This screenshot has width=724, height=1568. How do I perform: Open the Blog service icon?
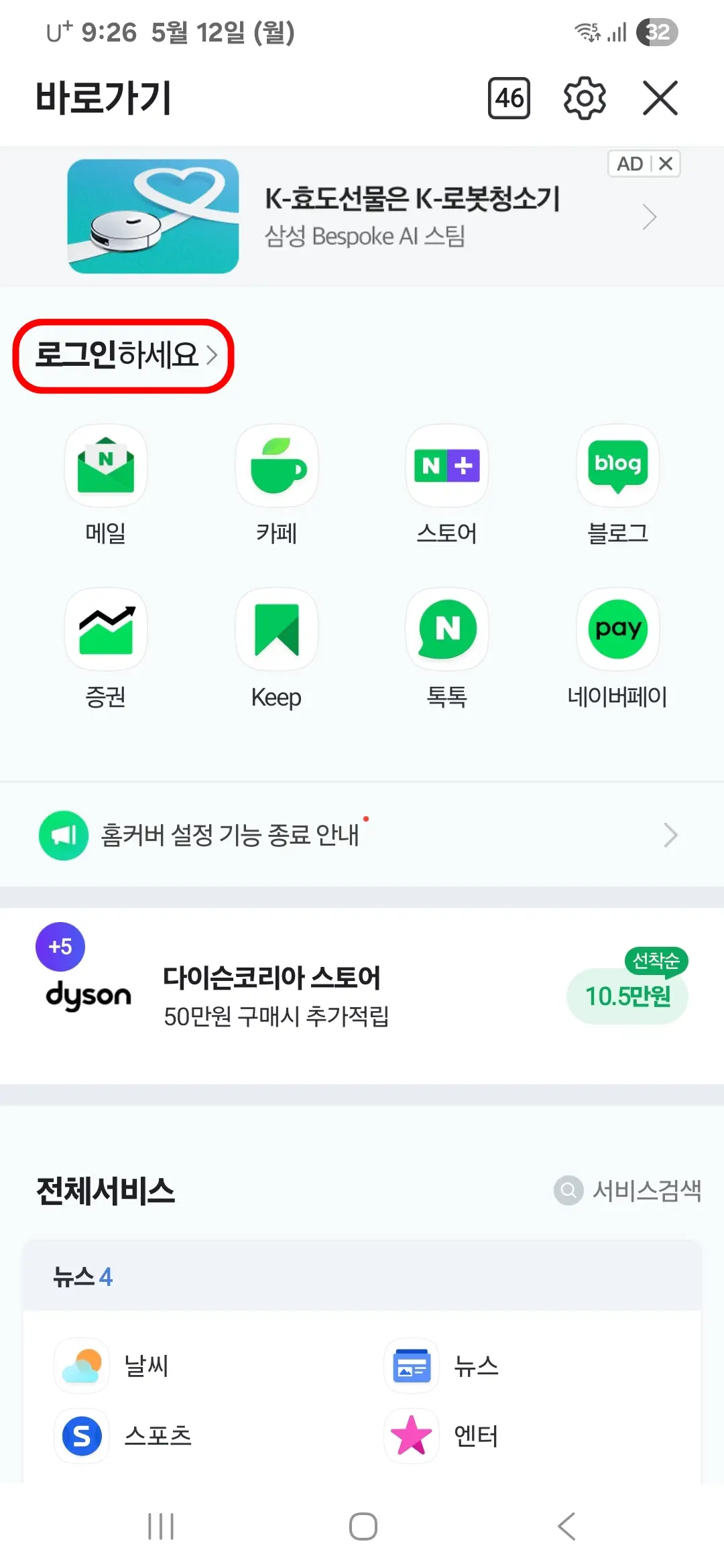pyautogui.click(x=617, y=466)
